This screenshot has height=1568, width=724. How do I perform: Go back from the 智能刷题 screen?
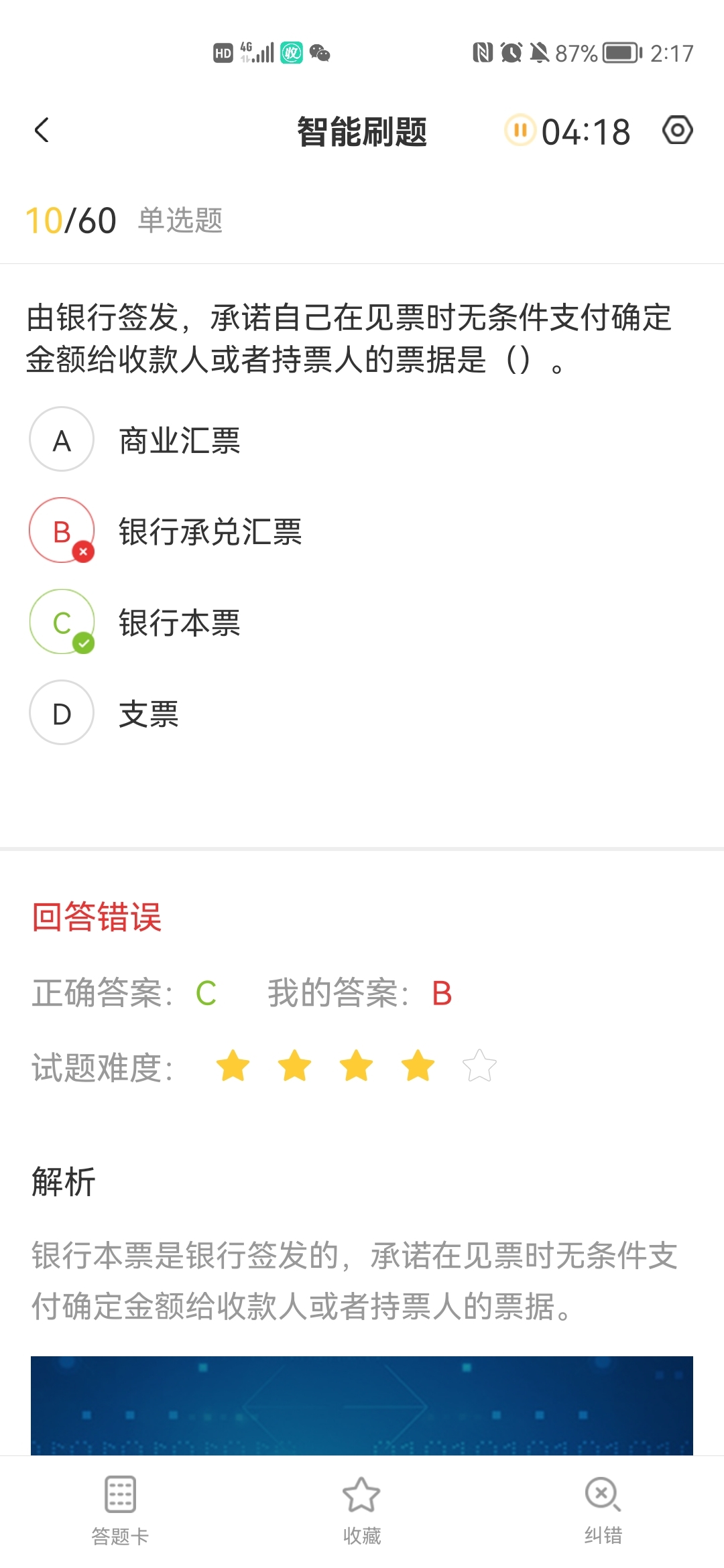tap(42, 131)
